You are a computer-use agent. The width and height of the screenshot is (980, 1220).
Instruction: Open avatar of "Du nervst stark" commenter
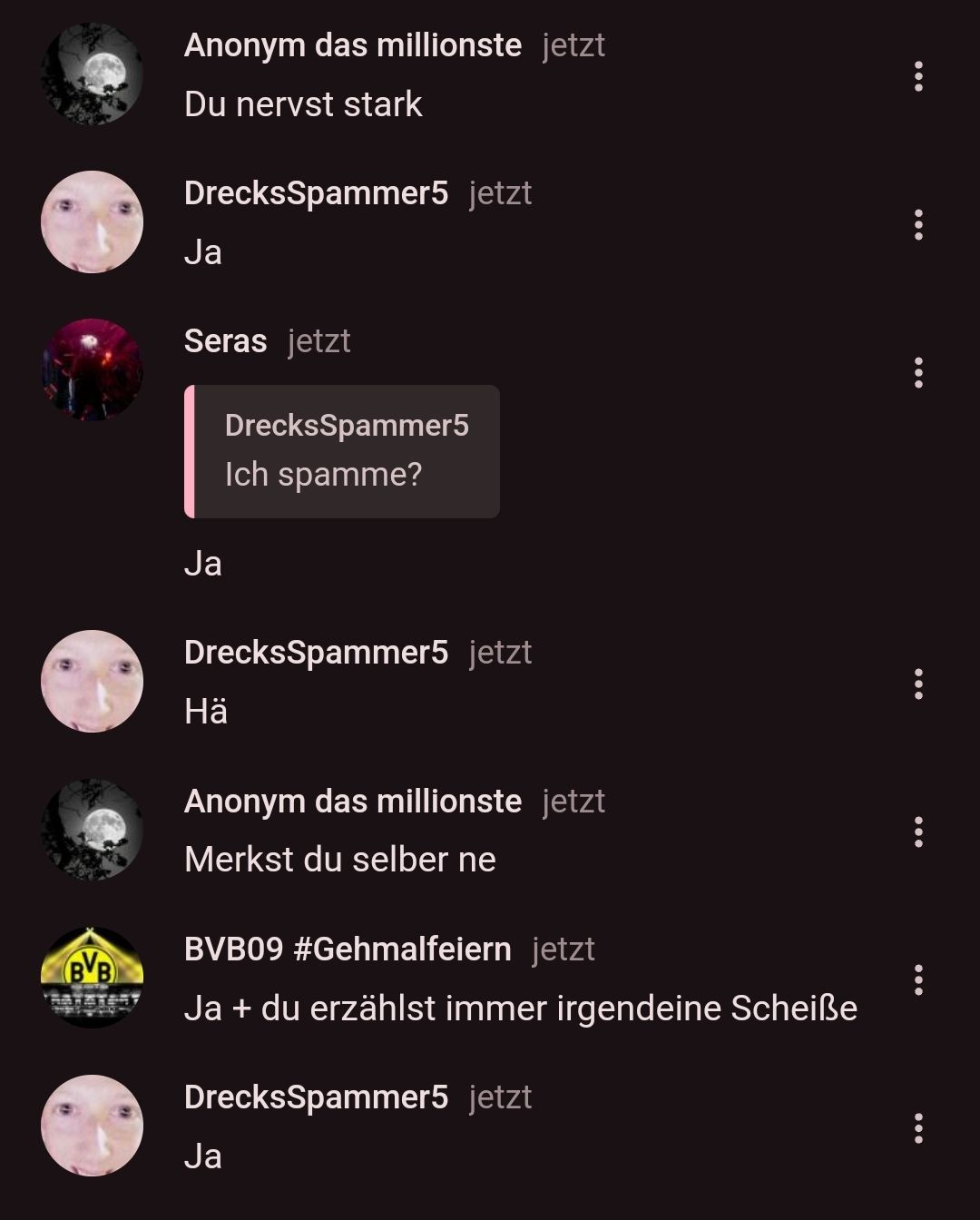[92, 74]
